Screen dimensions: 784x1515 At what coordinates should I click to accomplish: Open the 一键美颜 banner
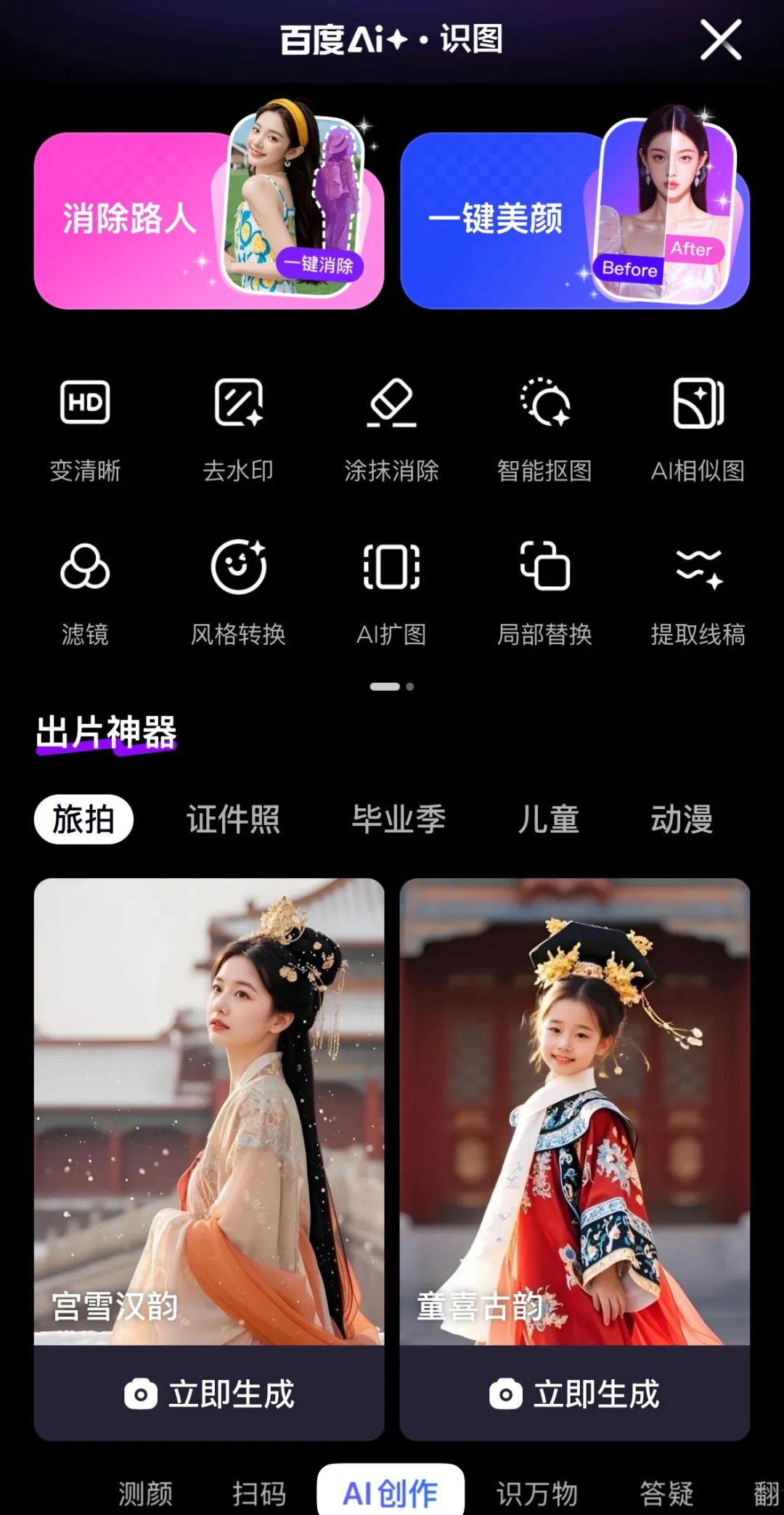[574, 220]
